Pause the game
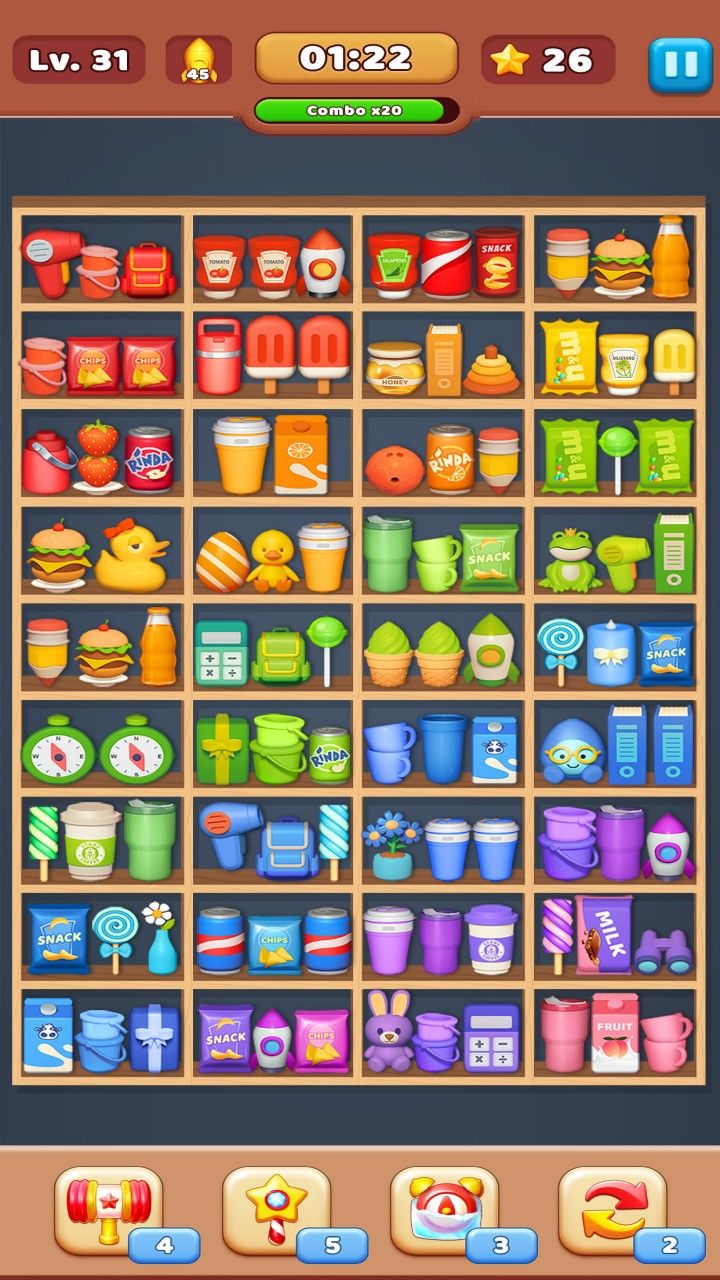The image size is (720, 1280). click(x=680, y=63)
